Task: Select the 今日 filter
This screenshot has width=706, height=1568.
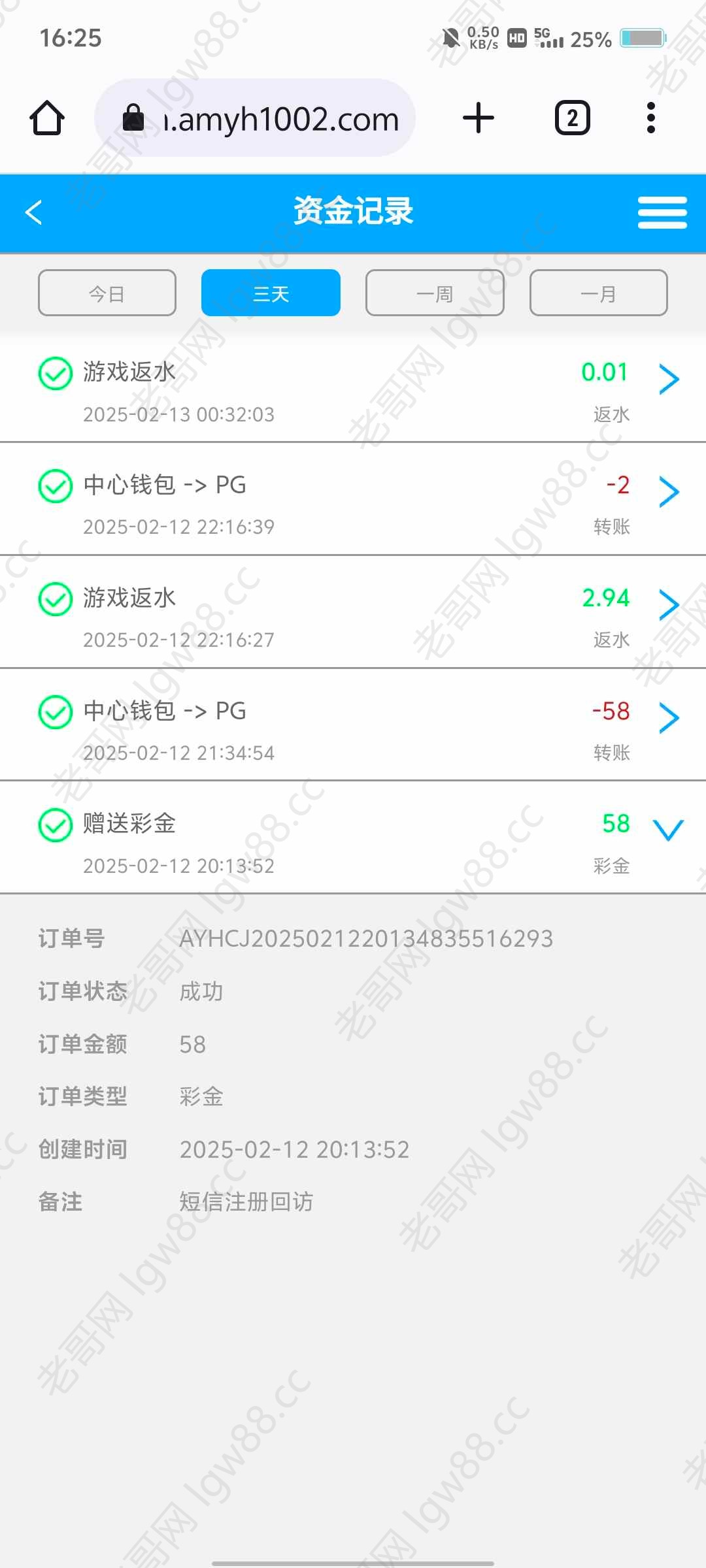Action: (x=107, y=293)
